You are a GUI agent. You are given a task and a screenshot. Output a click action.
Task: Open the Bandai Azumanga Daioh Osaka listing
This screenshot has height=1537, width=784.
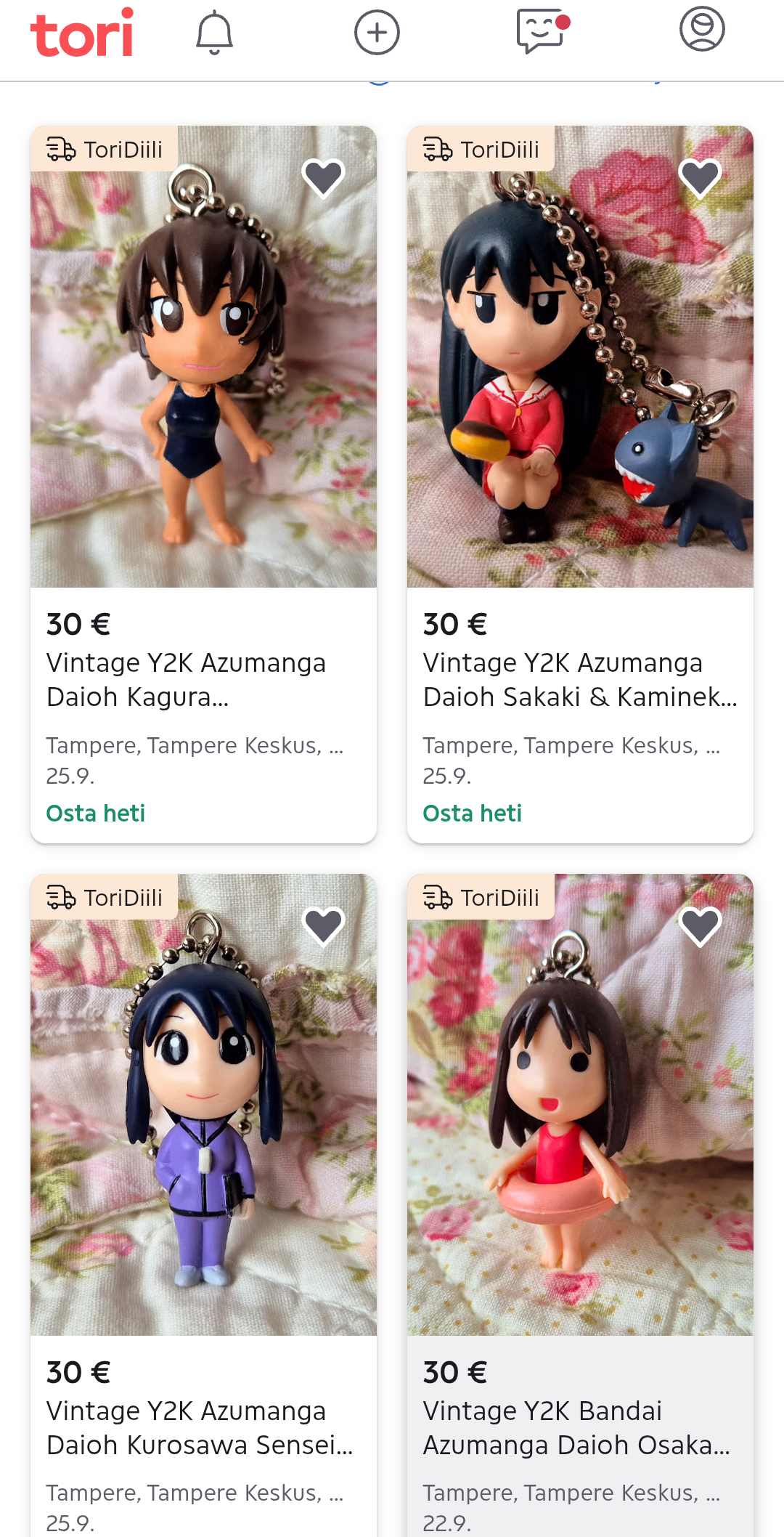[x=576, y=1427]
